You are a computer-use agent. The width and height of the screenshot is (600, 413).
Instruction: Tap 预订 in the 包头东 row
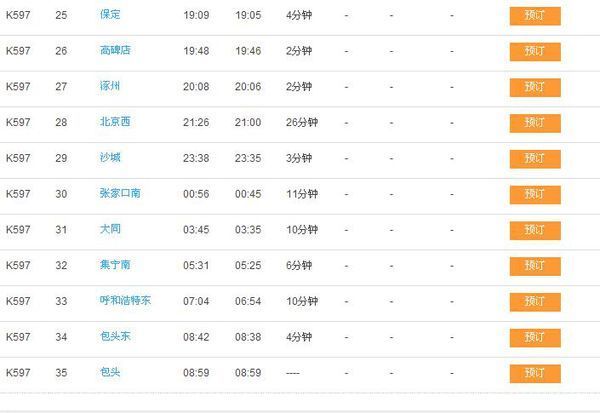535,337
